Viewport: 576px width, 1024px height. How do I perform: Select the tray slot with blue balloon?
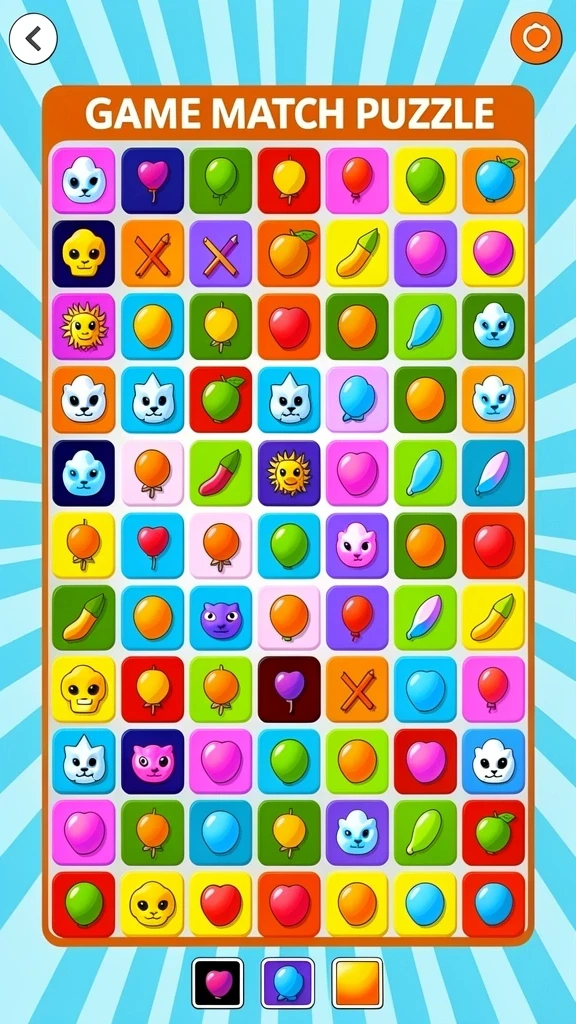click(x=287, y=983)
